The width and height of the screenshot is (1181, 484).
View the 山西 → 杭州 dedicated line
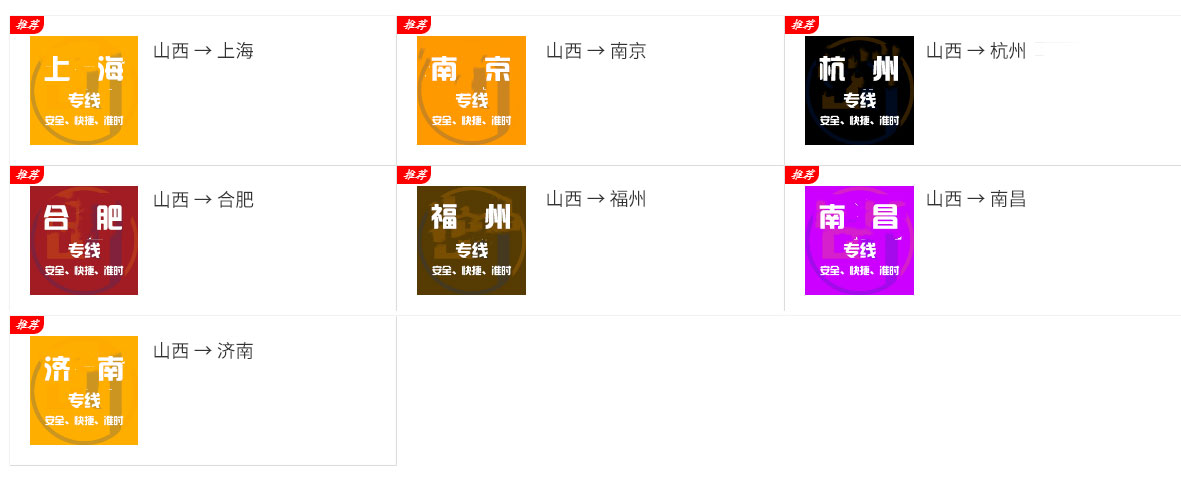click(976, 51)
